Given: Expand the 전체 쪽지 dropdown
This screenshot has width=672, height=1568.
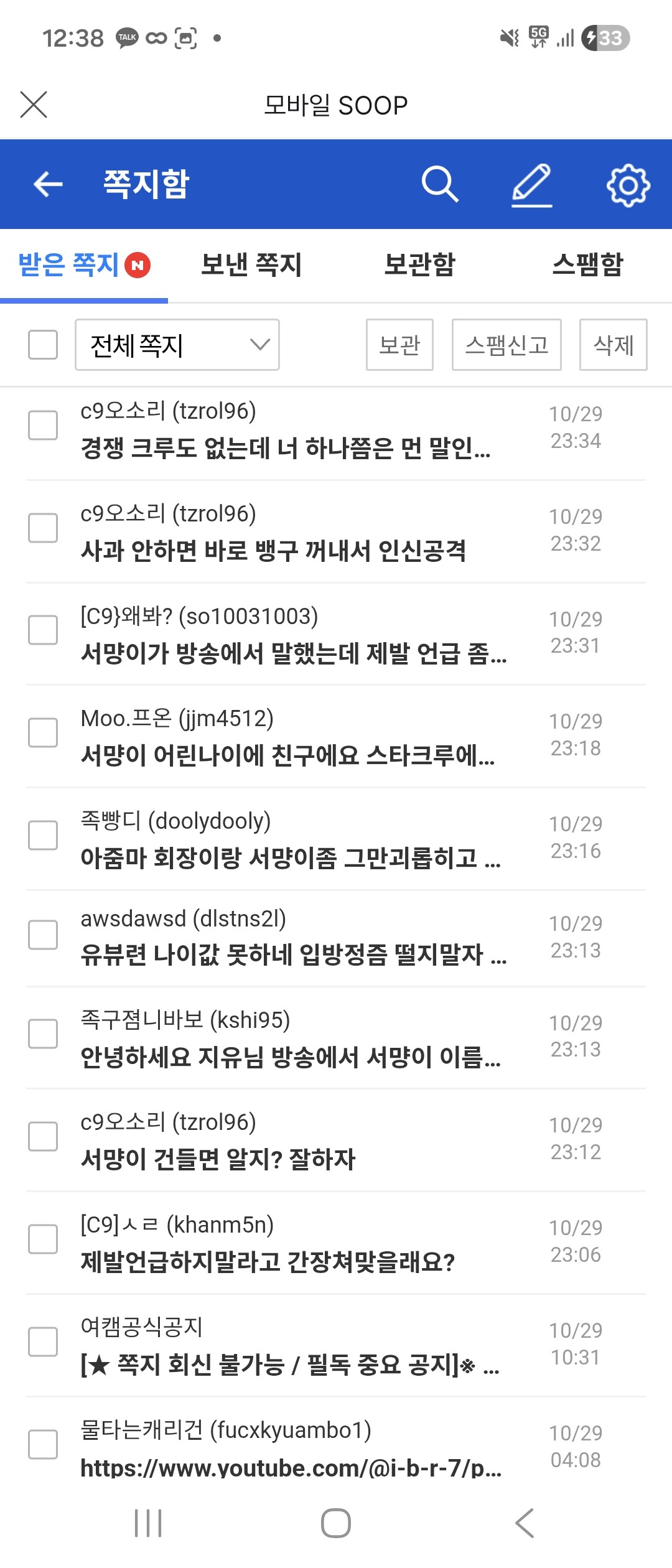Looking at the screenshot, I should click(177, 345).
